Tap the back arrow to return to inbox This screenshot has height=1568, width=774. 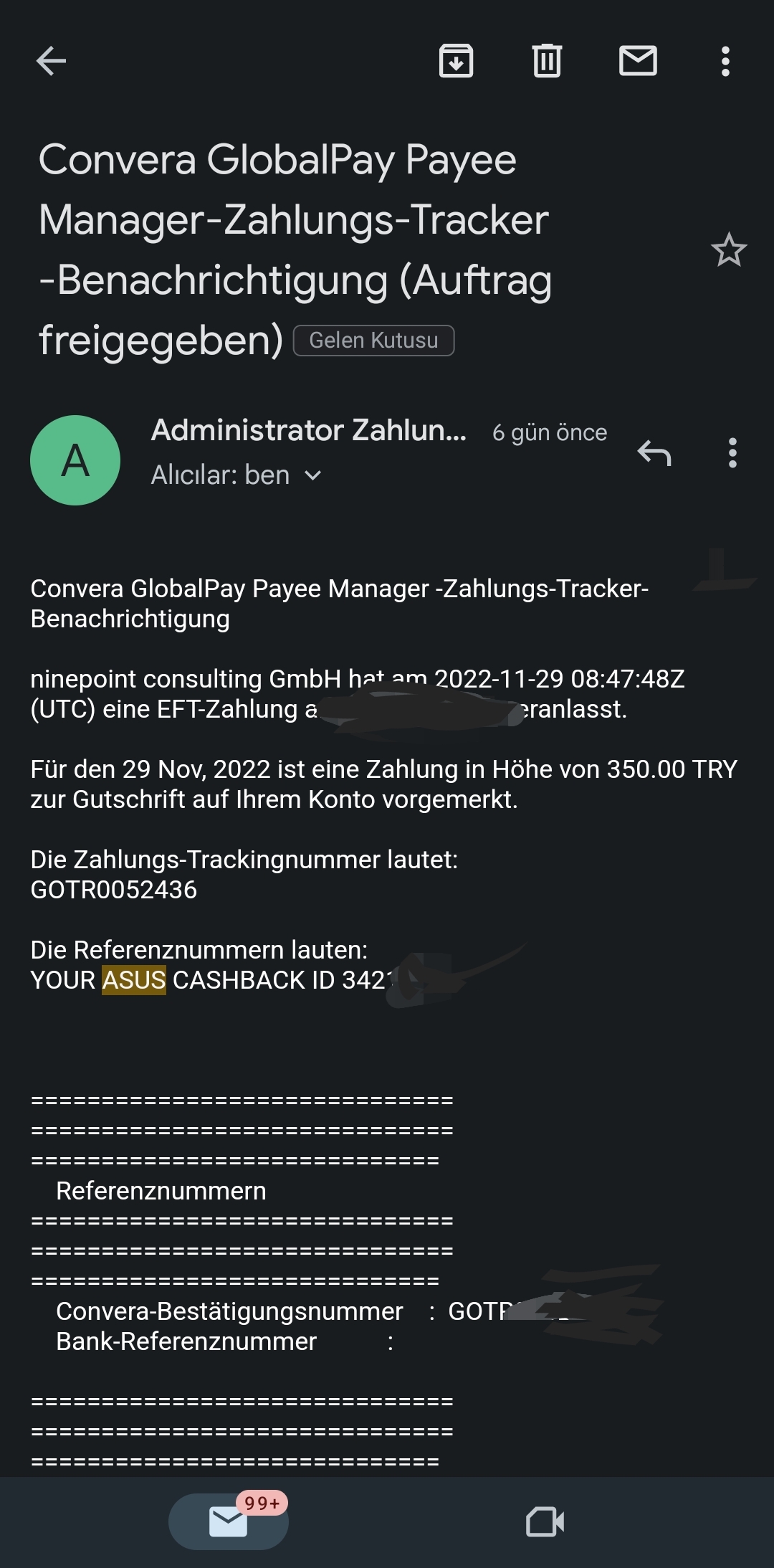(50, 61)
